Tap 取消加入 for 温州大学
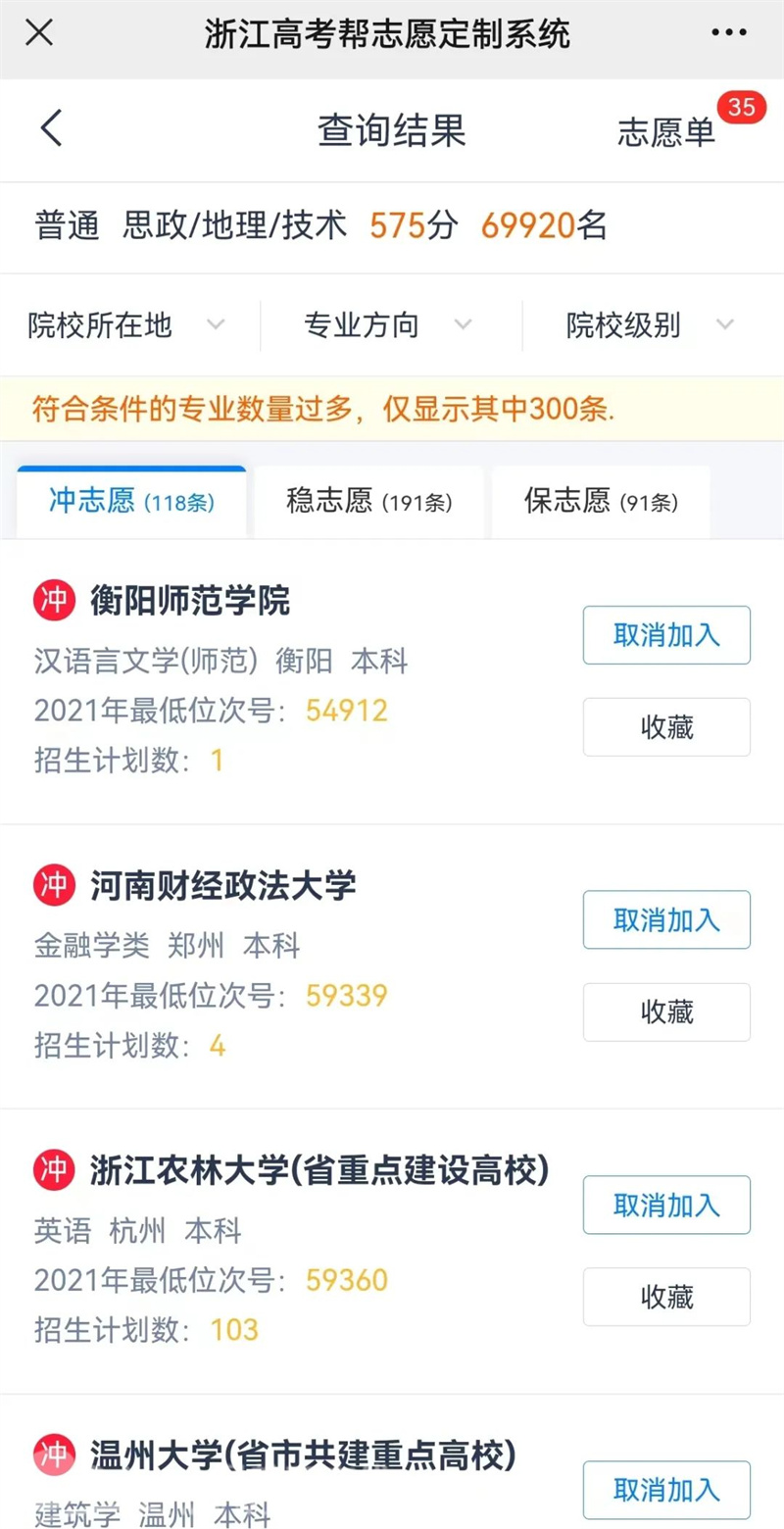Screen dimensions: 784x1529 (666, 1490)
